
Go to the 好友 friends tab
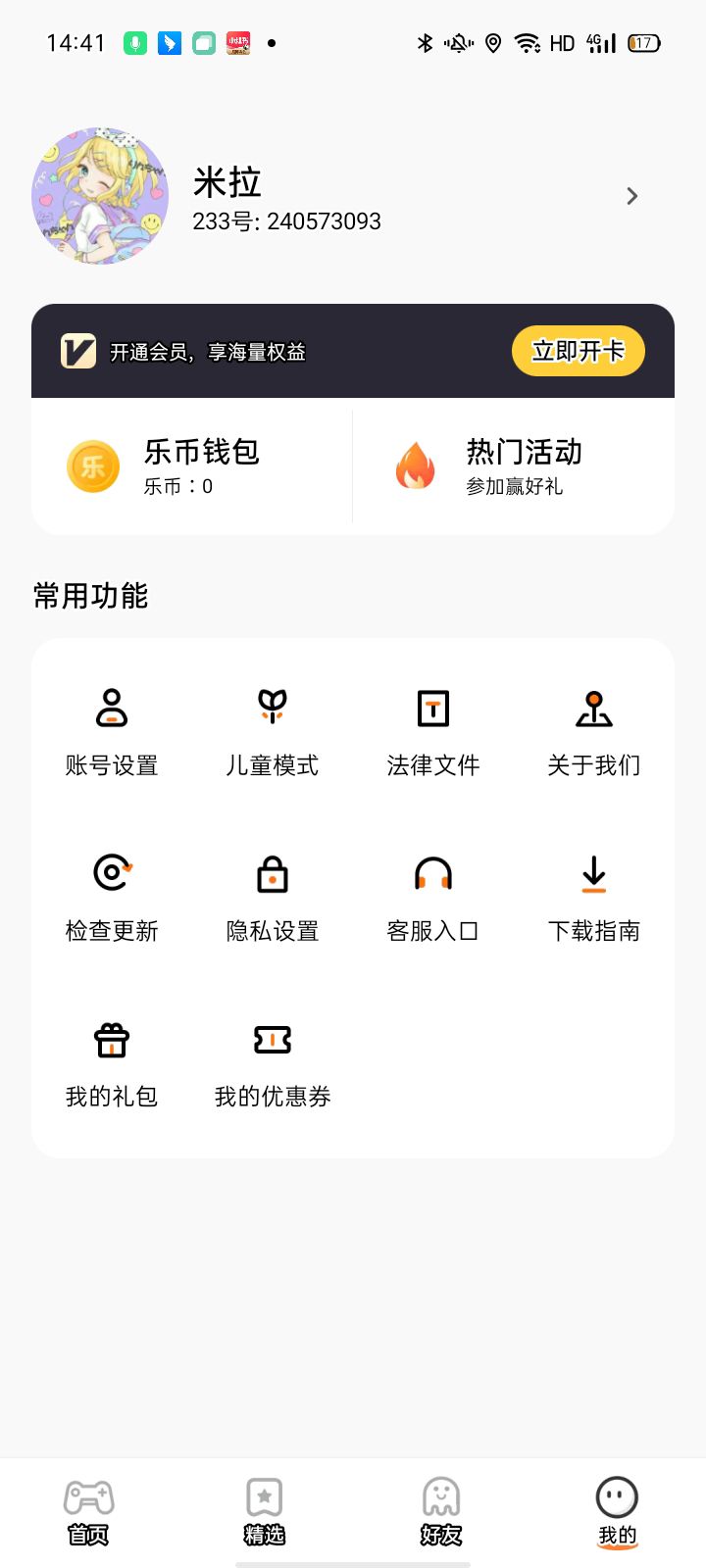[441, 1511]
